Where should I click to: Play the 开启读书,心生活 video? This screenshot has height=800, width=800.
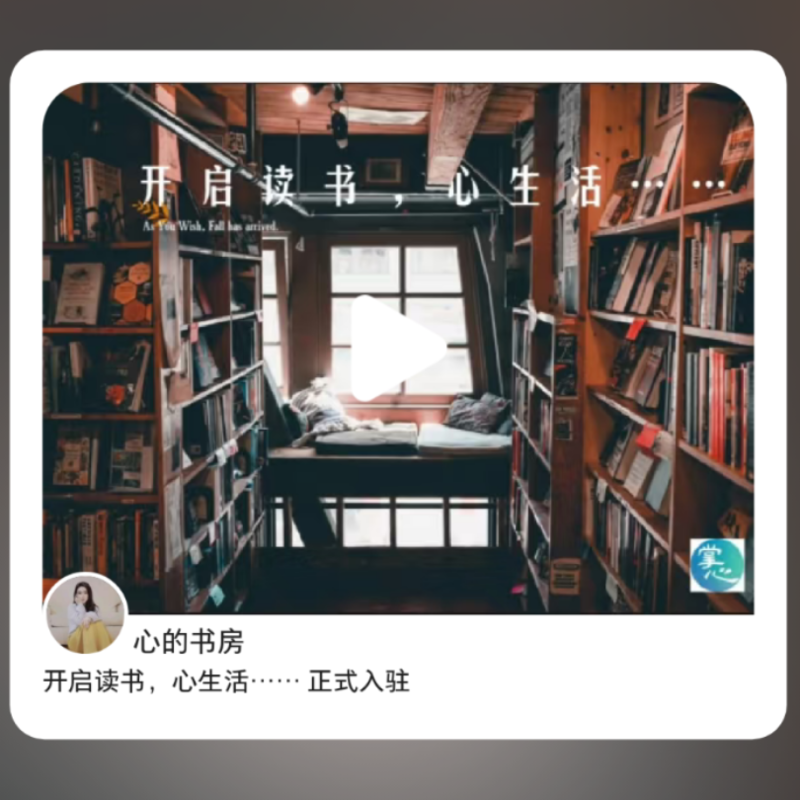pyautogui.click(x=397, y=349)
